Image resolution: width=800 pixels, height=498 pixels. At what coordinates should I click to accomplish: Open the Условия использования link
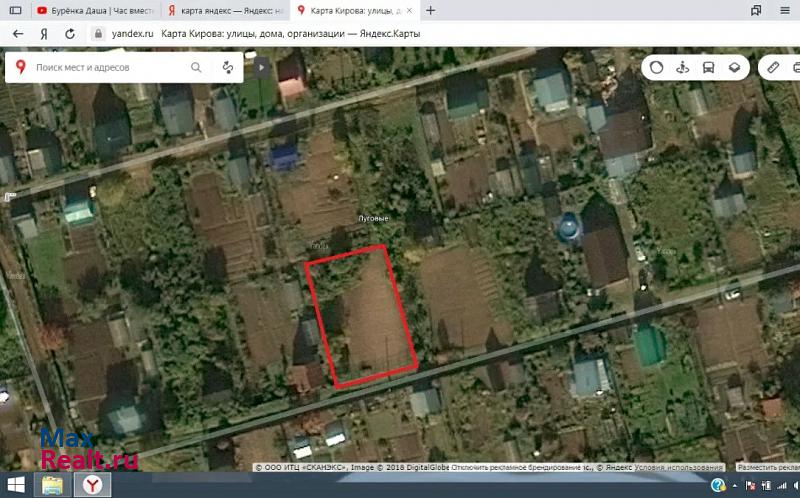point(692,467)
